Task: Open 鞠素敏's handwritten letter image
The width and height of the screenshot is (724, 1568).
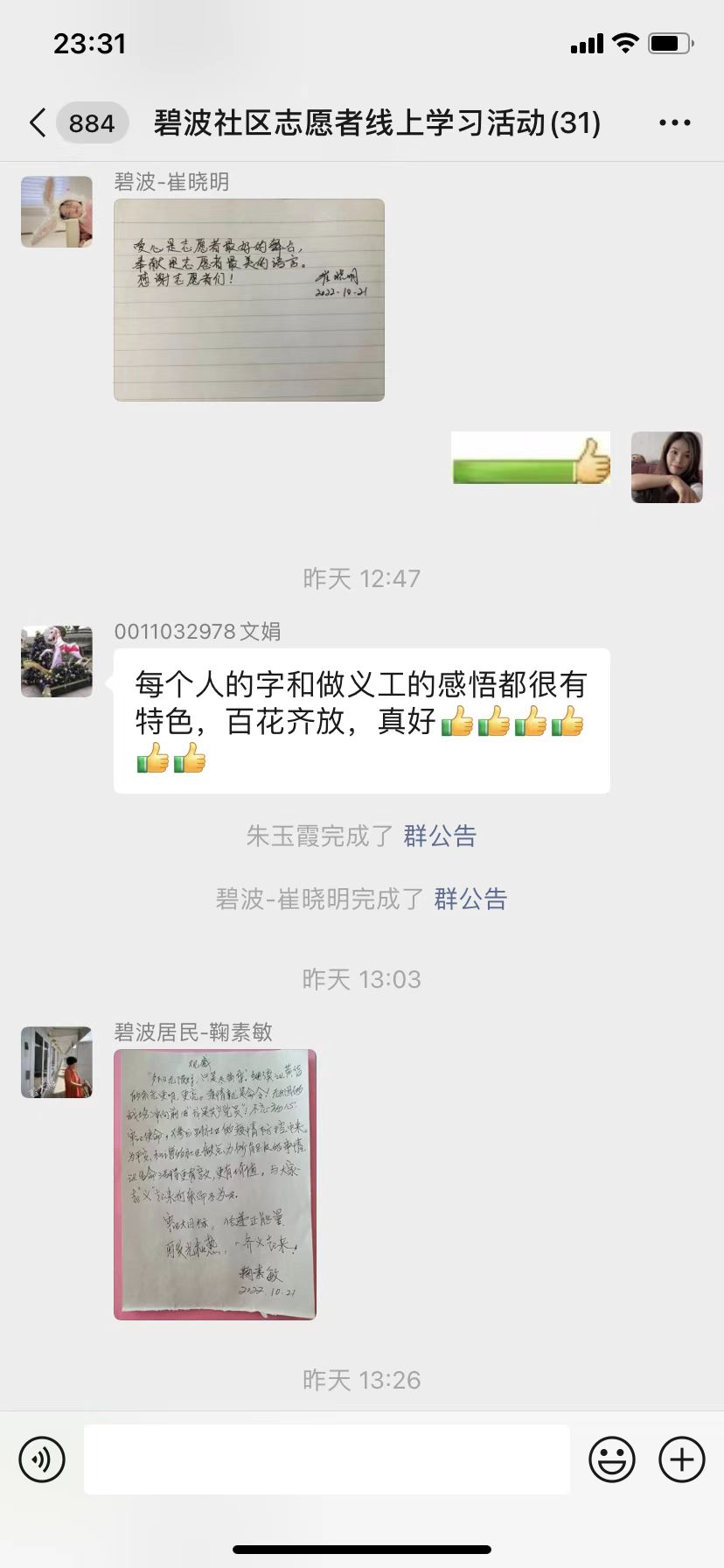Action: (215, 1184)
